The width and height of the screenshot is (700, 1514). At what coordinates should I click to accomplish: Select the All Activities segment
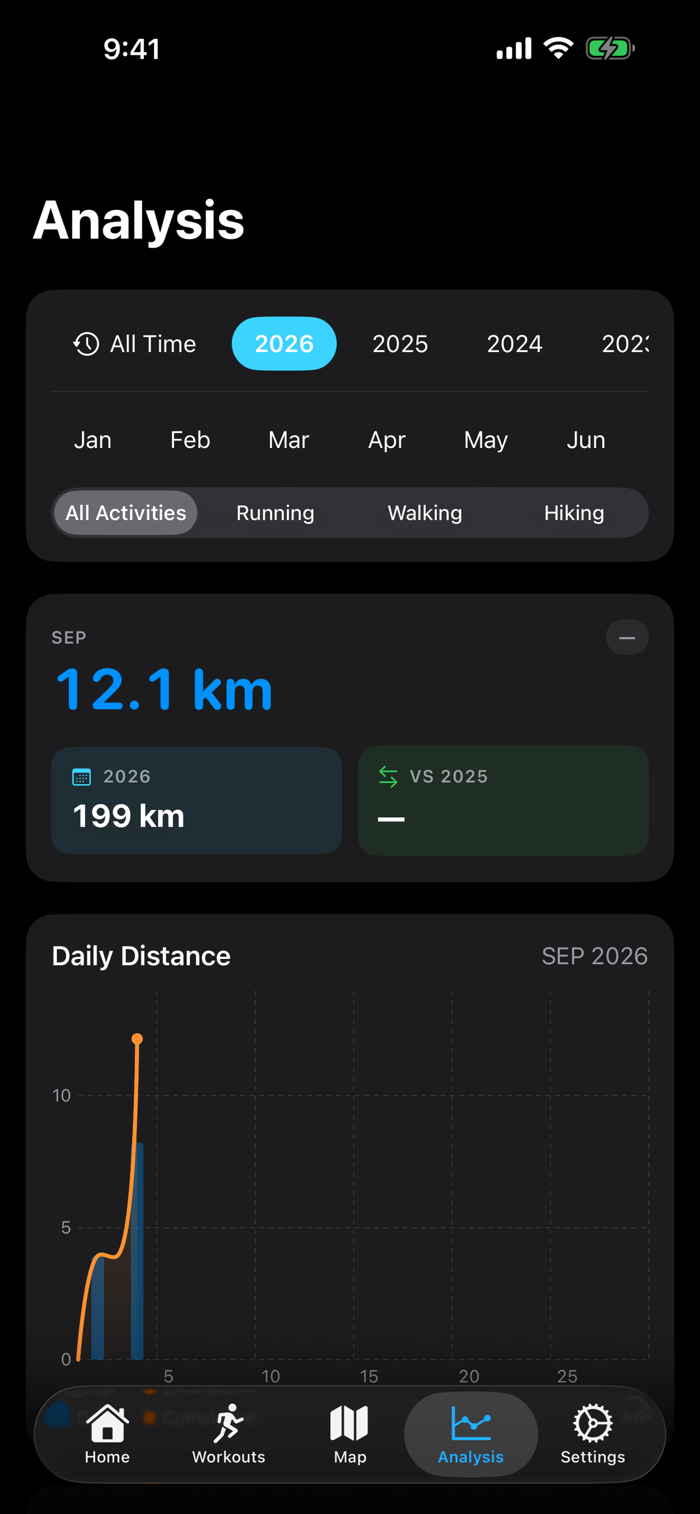pos(126,513)
